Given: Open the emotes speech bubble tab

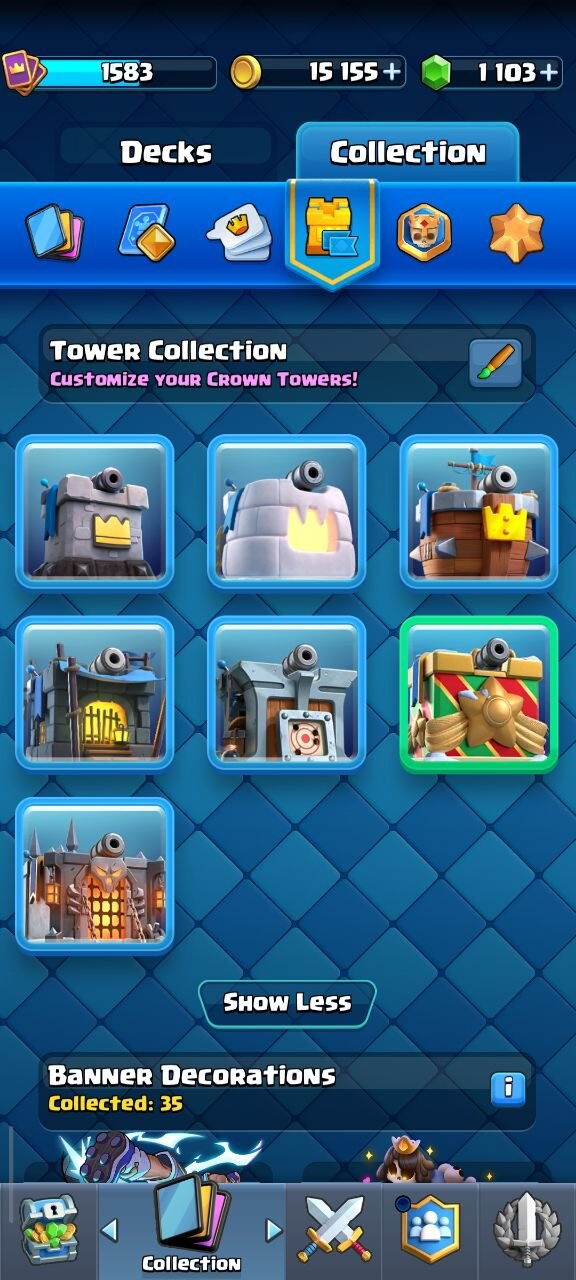Looking at the screenshot, I should point(239,232).
